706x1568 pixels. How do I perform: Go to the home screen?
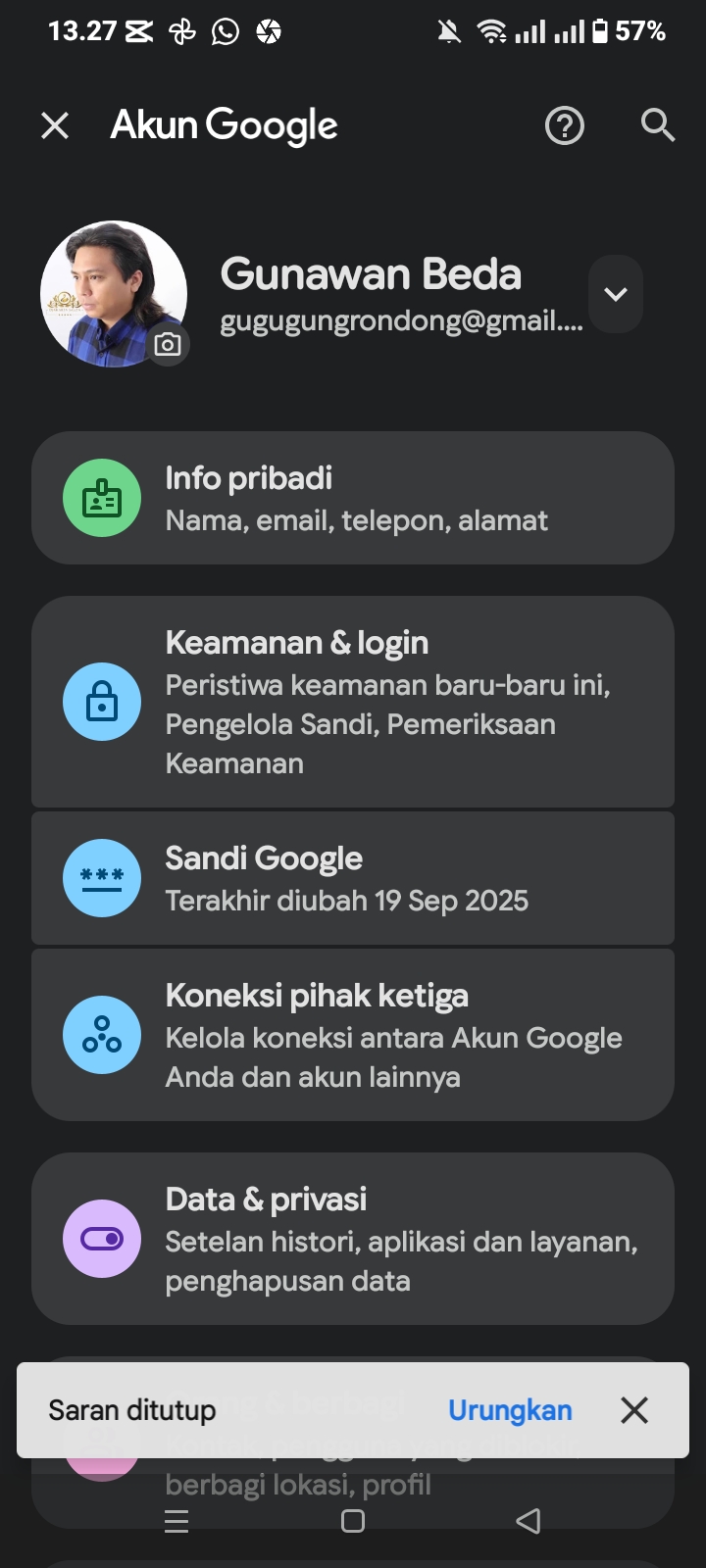point(353,1521)
